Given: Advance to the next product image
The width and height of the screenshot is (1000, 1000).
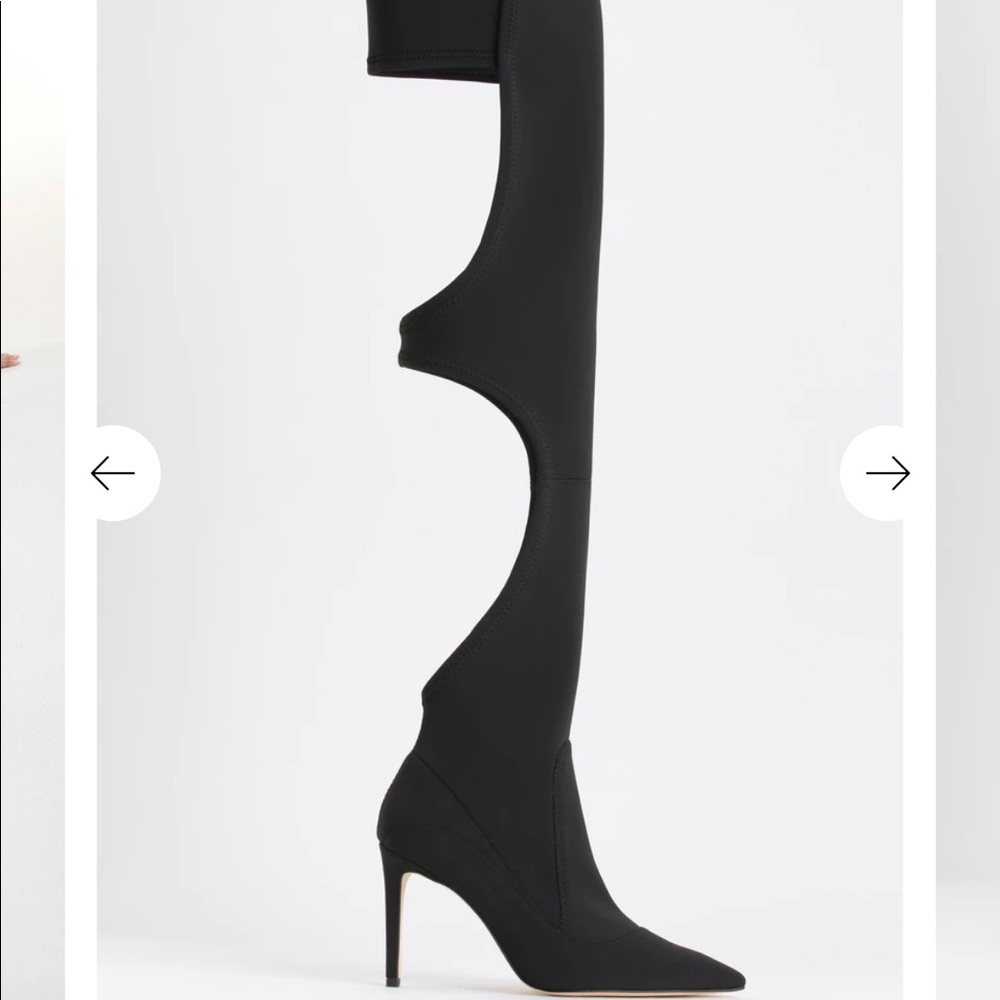Looking at the screenshot, I should point(886,473).
